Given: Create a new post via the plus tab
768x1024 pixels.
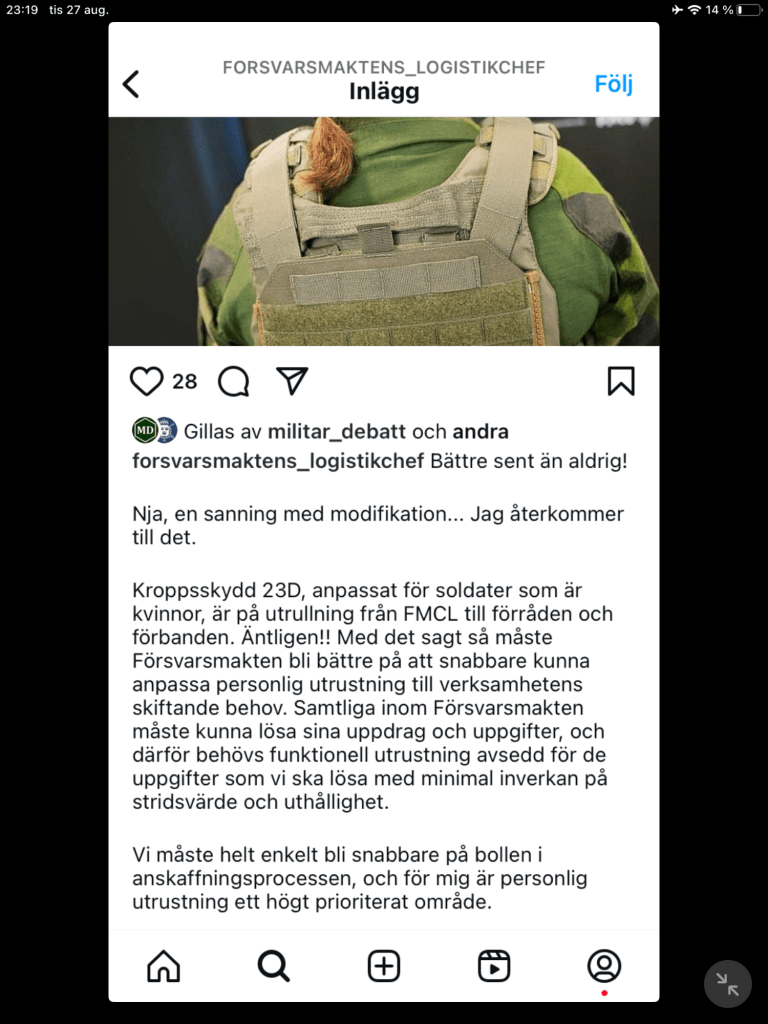Looking at the screenshot, I should (384, 966).
